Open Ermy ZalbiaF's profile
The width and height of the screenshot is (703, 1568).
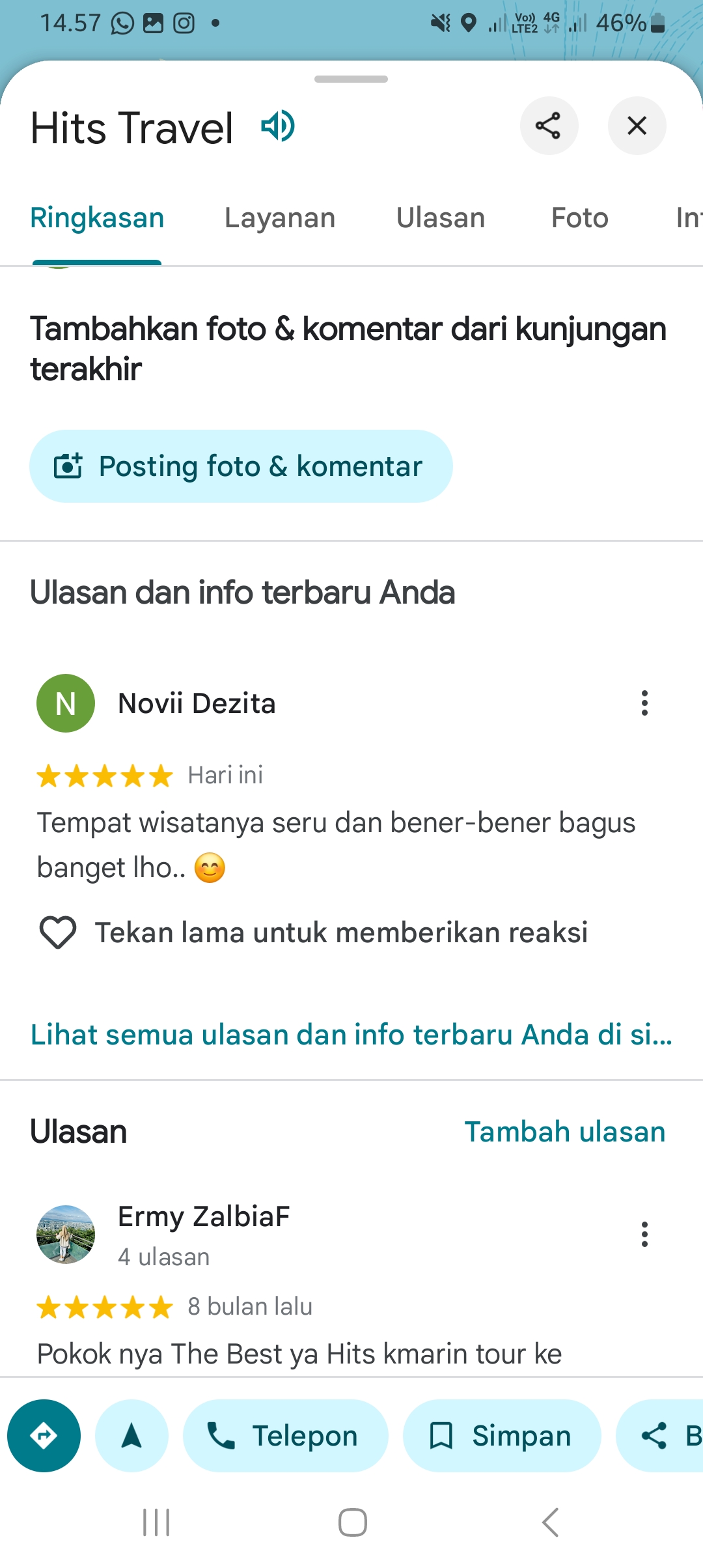tap(204, 1216)
